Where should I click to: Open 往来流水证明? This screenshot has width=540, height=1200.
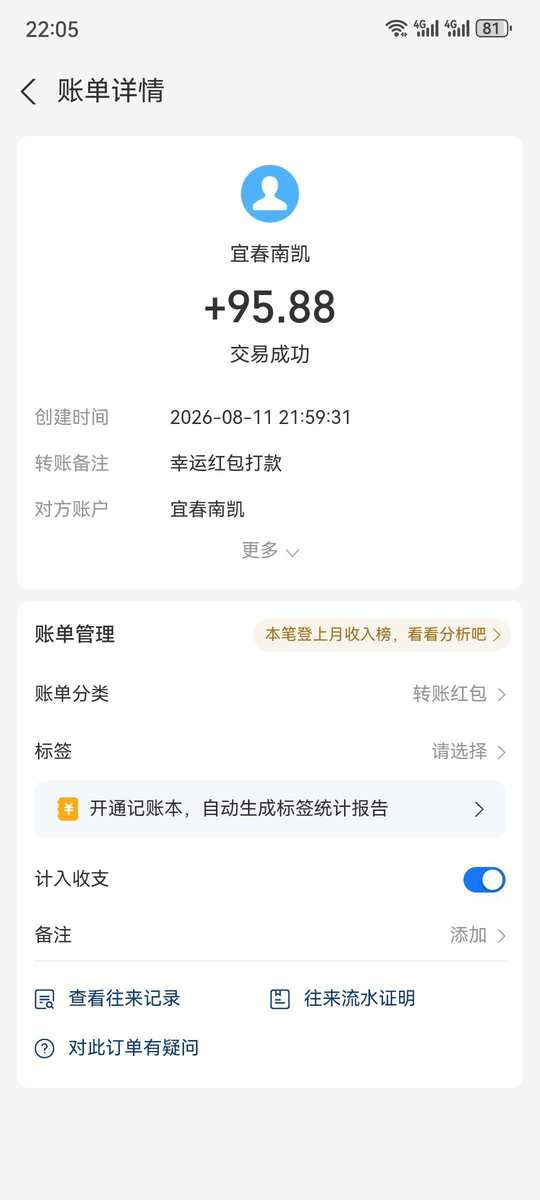(343, 998)
